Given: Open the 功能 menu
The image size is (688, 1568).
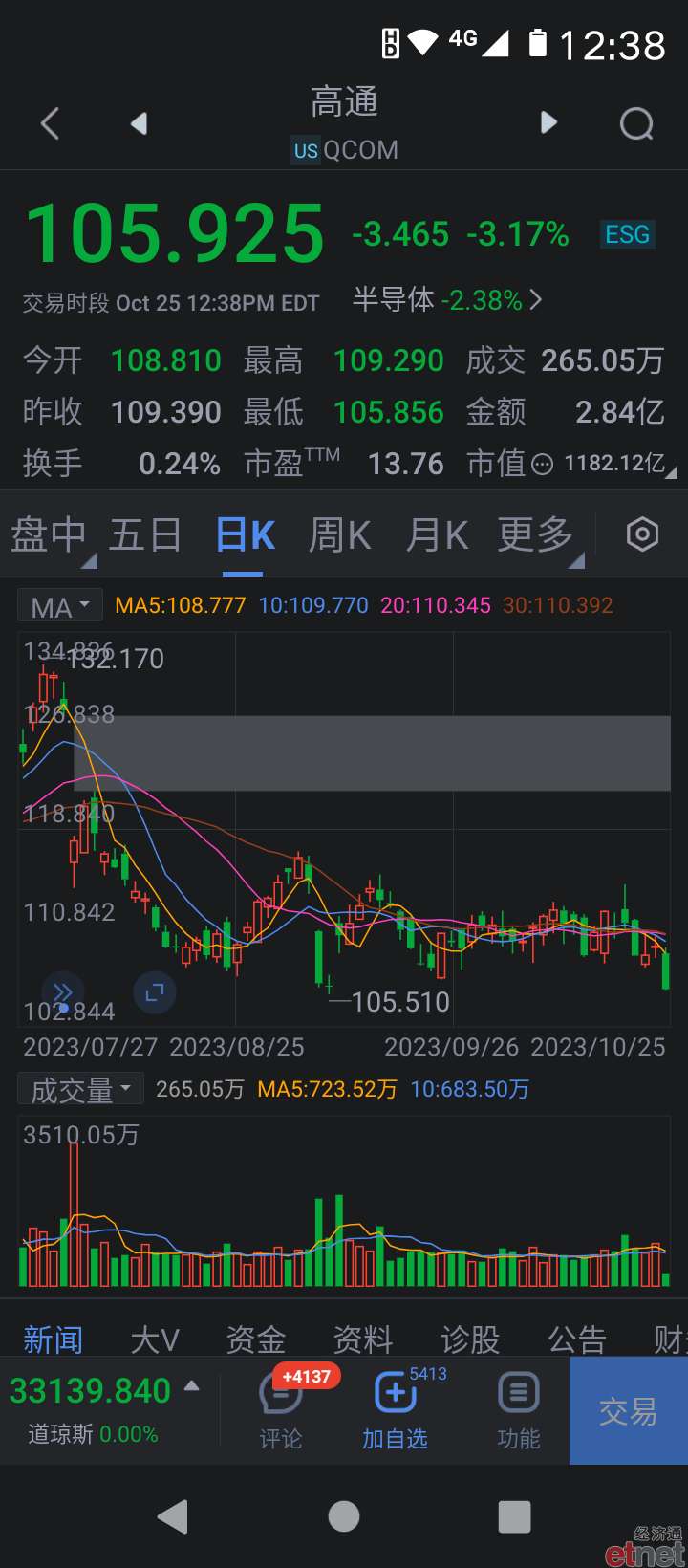Looking at the screenshot, I should (519, 1410).
